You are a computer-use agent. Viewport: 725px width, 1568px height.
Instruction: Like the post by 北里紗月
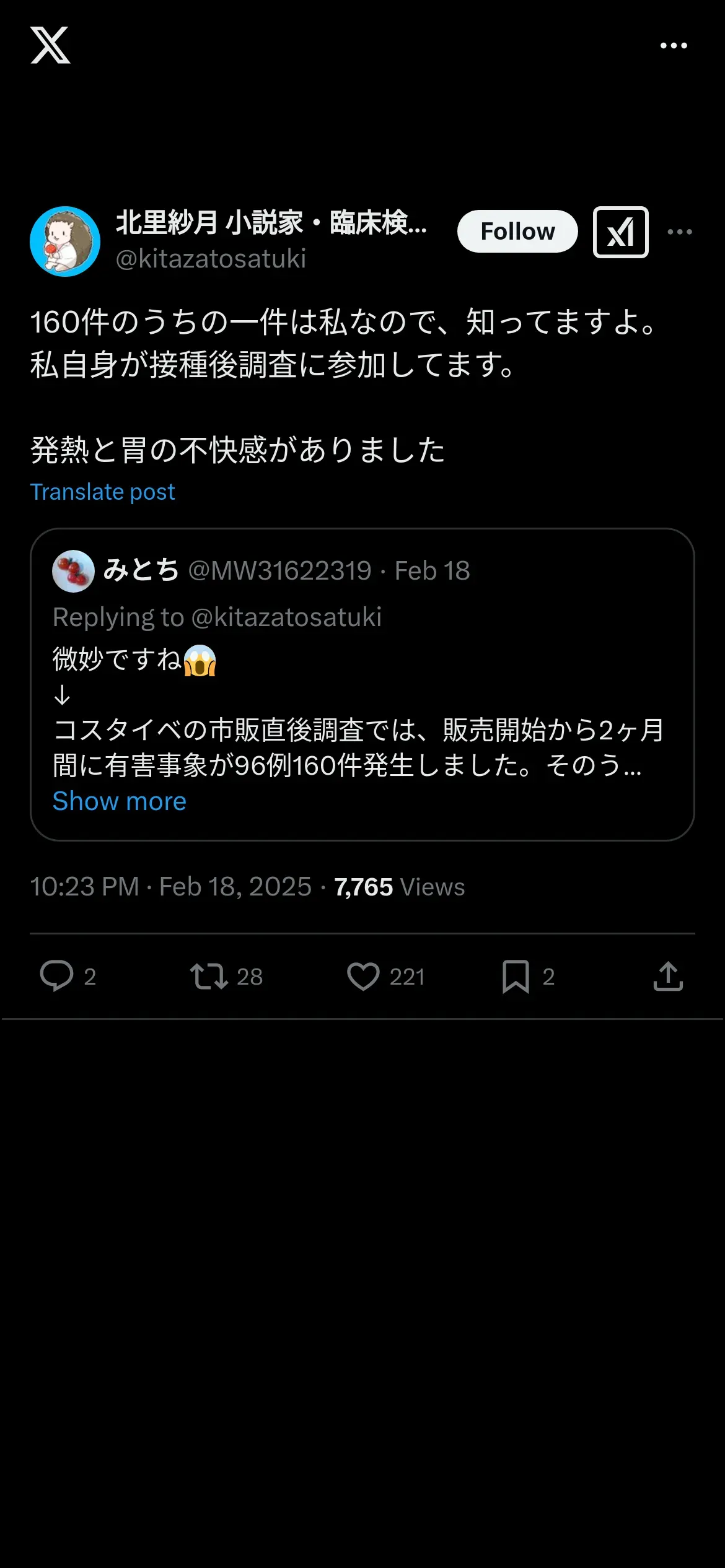[x=363, y=976]
